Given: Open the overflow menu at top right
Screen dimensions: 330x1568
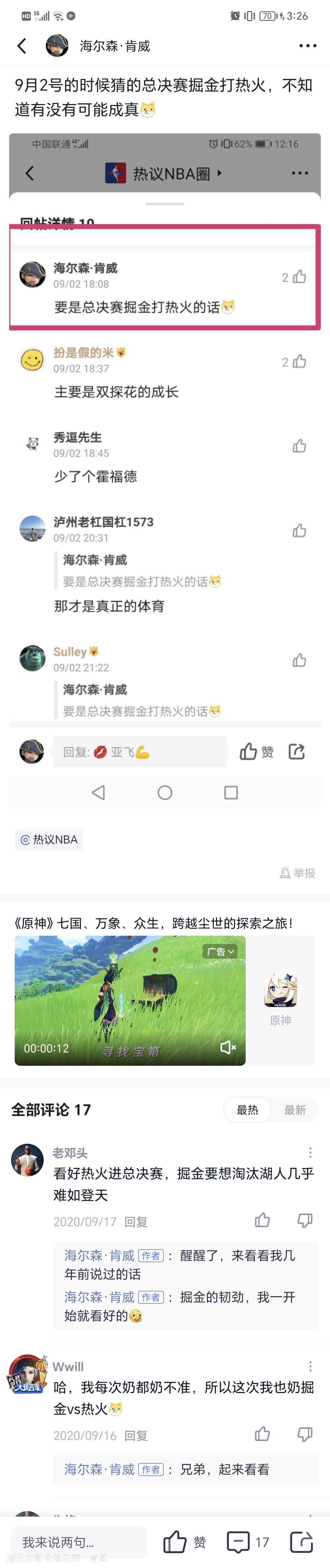Looking at the screenshot, I should tap(307, 46).
